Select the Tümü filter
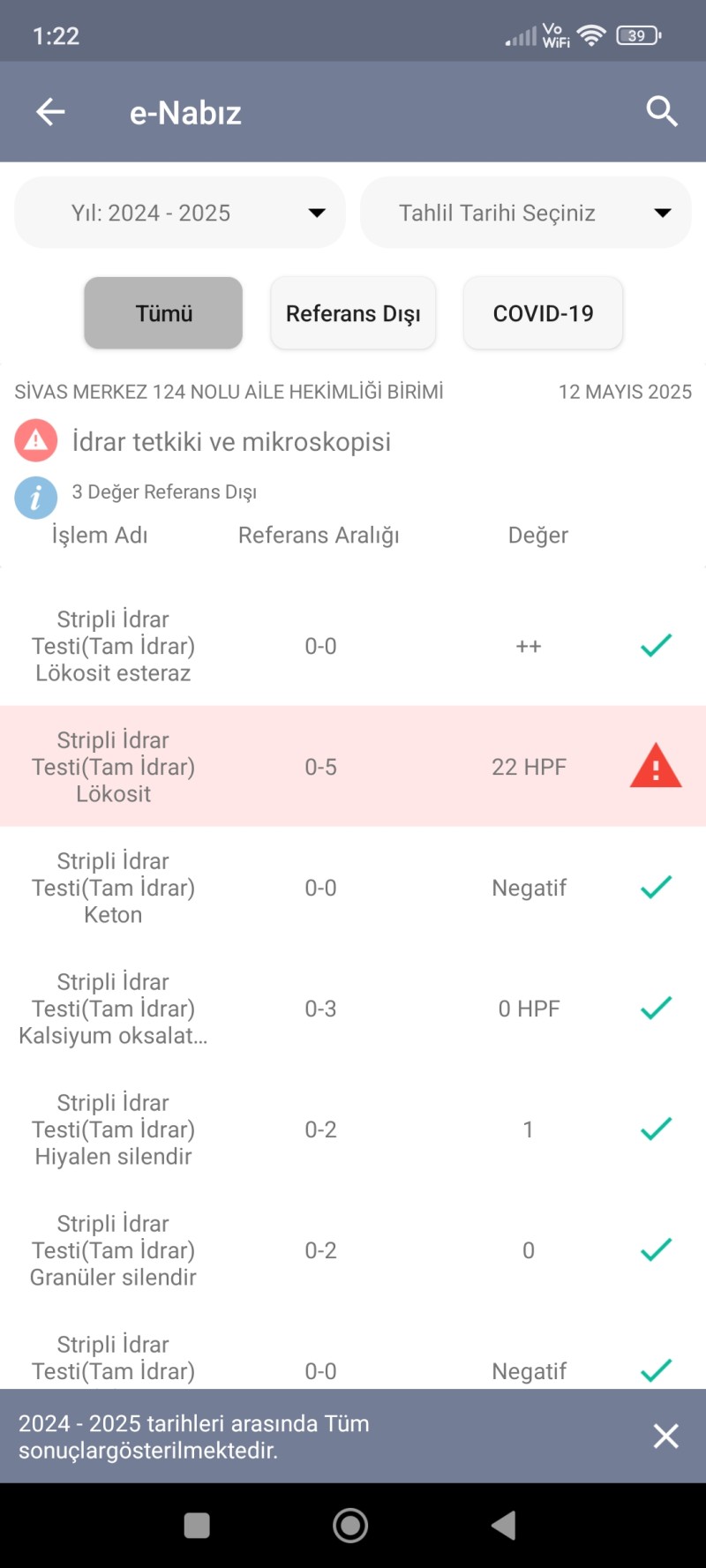Image resolution: width=706 pixels, height=1568 pixels. [163, 313]
